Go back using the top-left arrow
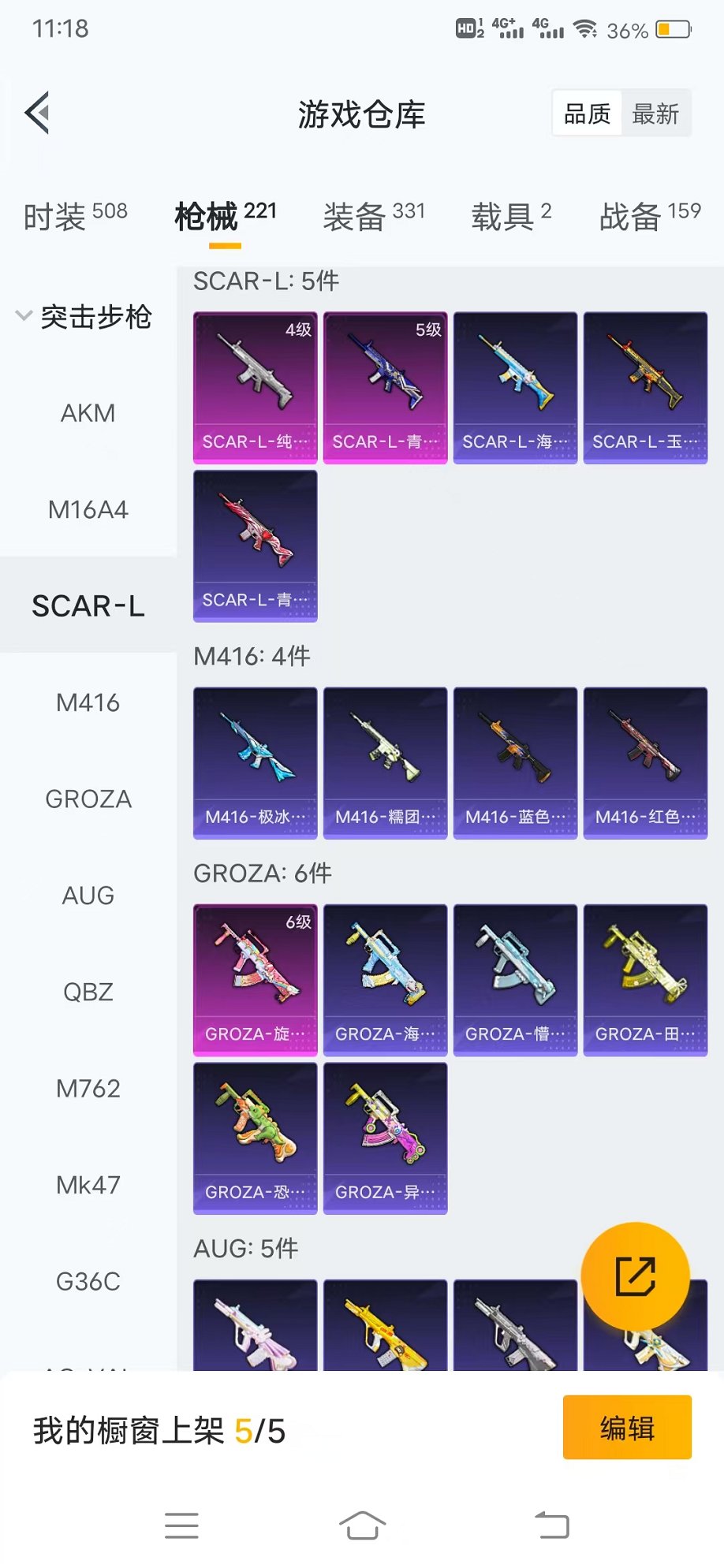The width and height of the screenshot is (724, 1568). point(38,114)
